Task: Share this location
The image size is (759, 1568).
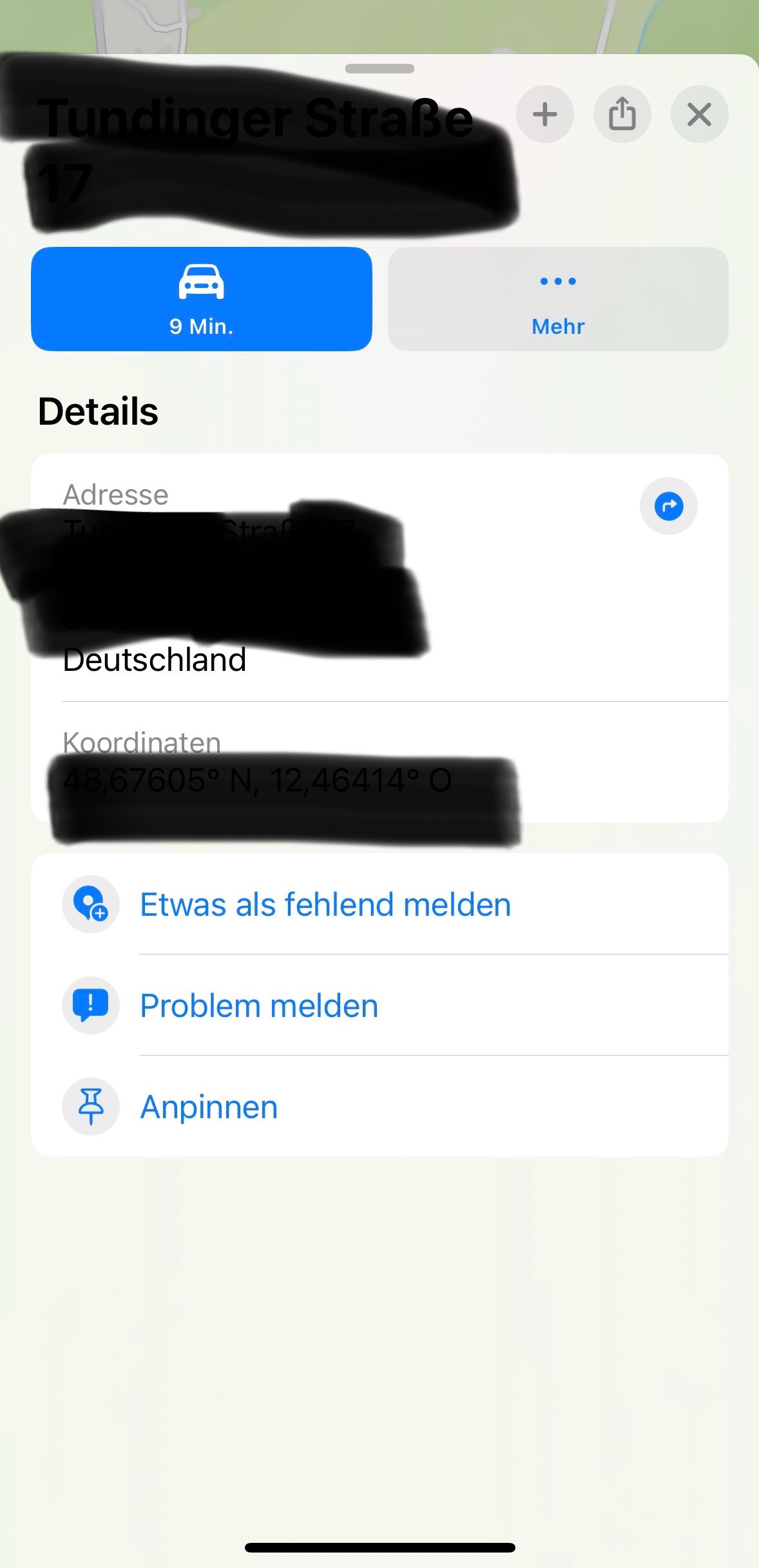Action: [x=622, y=114]
